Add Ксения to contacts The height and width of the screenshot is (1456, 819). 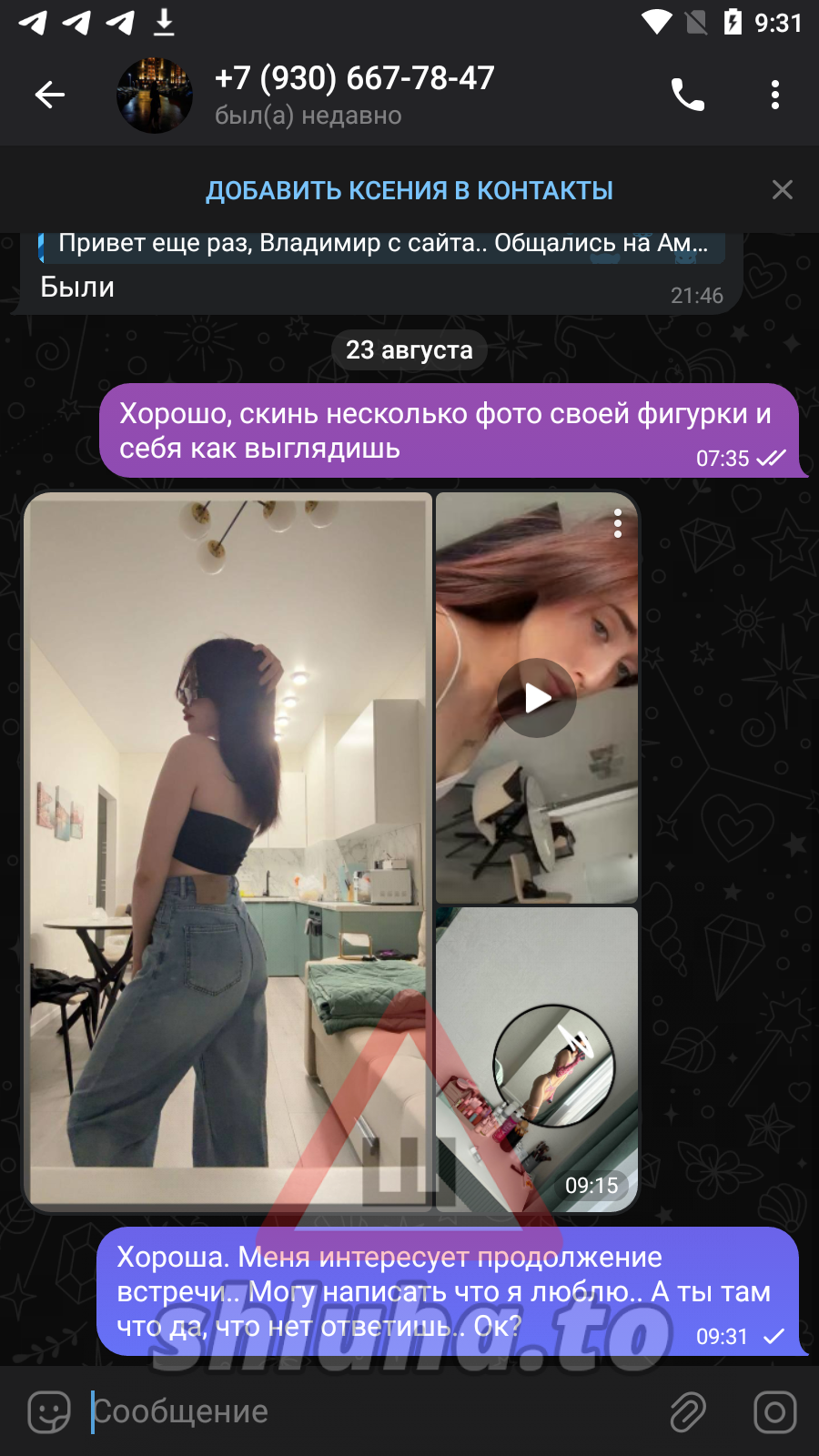[x=409, y=190]
